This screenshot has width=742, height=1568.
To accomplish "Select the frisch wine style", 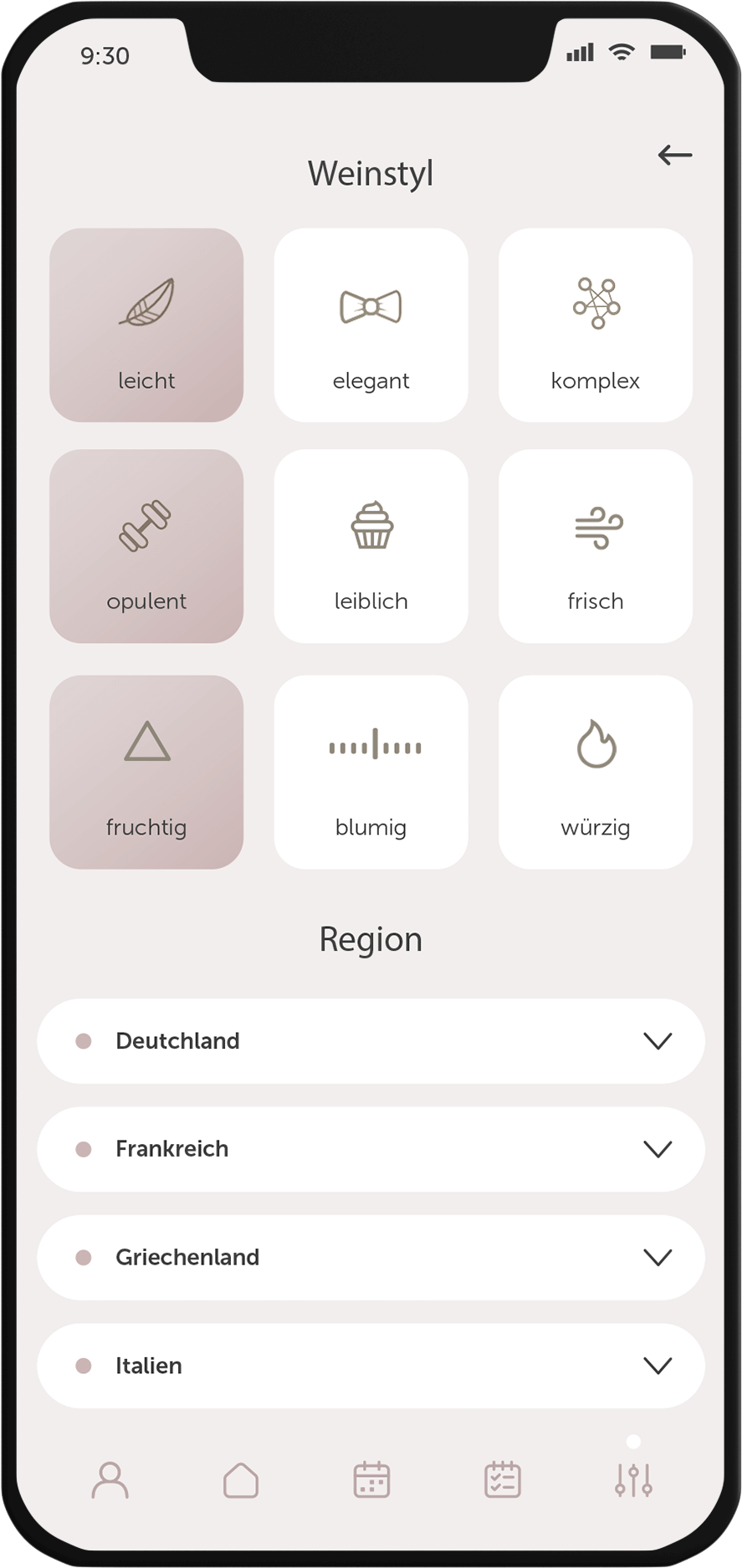I will [595, 546].
